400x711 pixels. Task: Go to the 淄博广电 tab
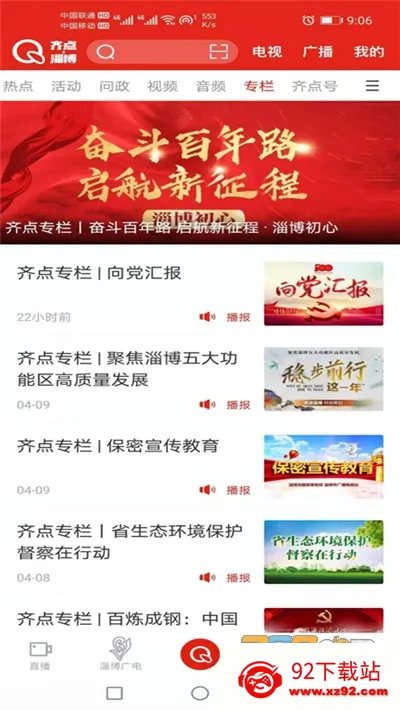coord(121,654)
